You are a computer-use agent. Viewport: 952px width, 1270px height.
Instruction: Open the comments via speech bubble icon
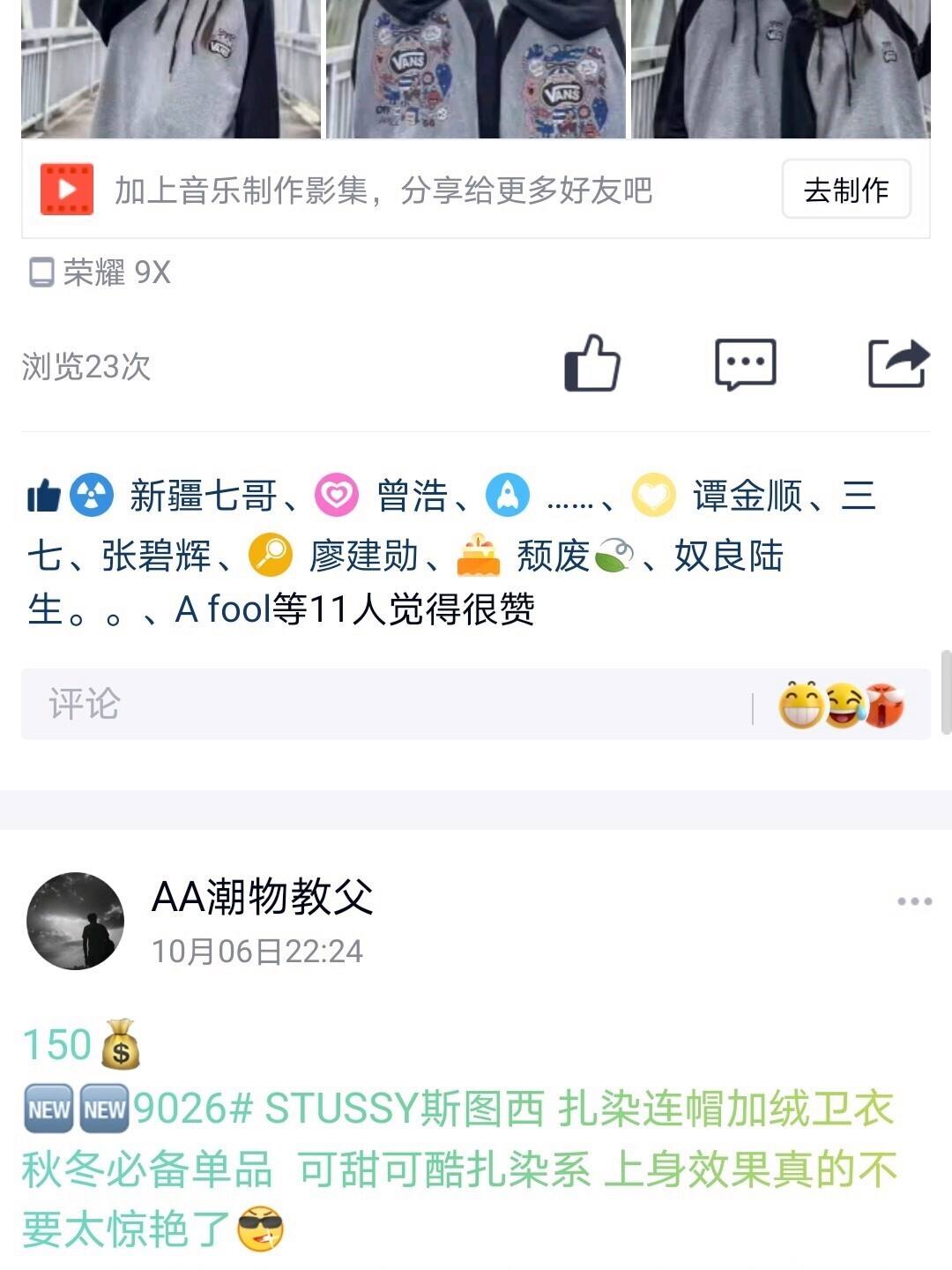pyautogui.click(x=745, y=363)
